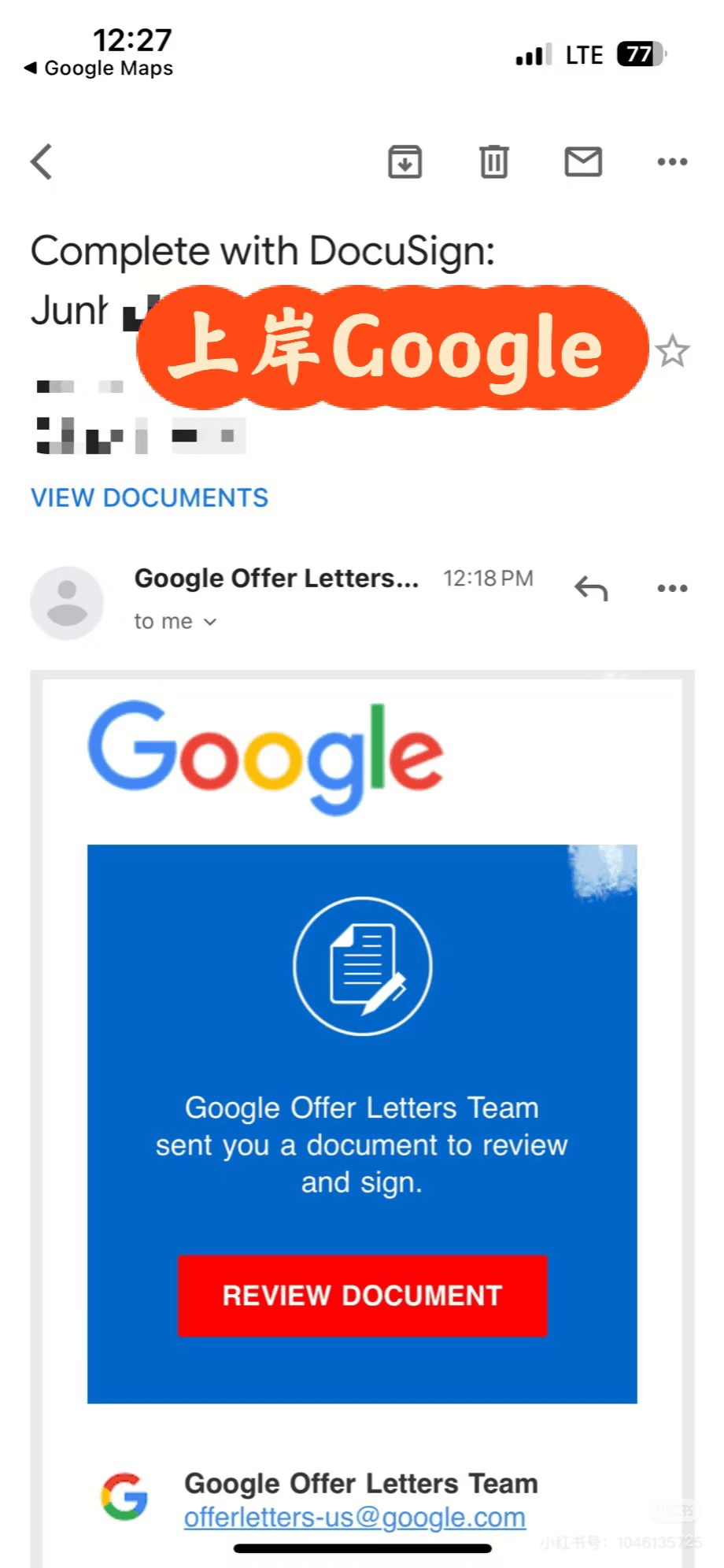Mark the email as unread
Viewport: 724px width, 1568px height.
pyautogui.click(x=582, y=162)
